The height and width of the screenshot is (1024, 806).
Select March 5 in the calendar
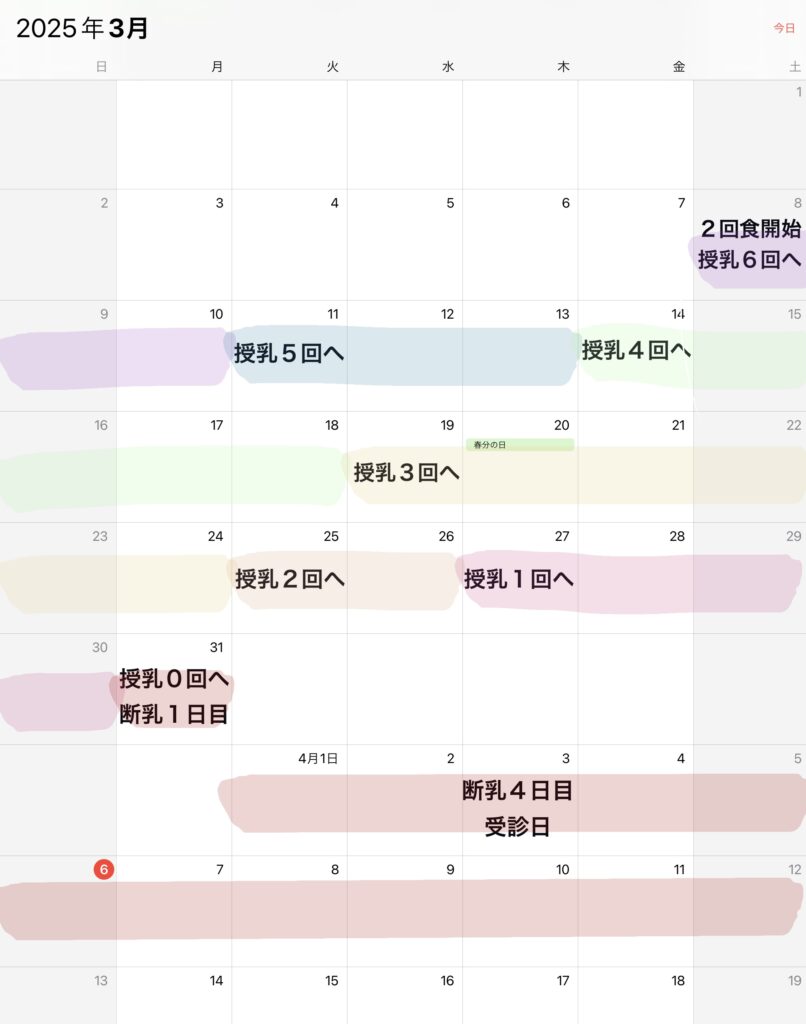(405, 244)
